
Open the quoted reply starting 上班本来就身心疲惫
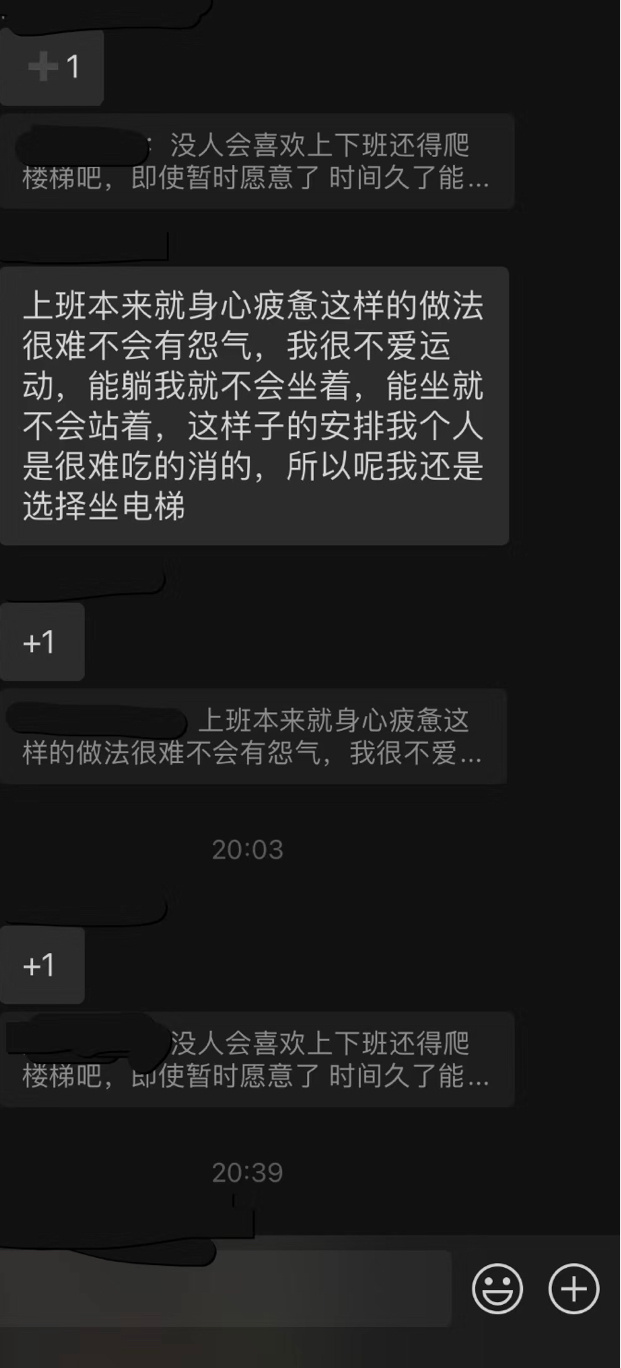coord(253,737)
